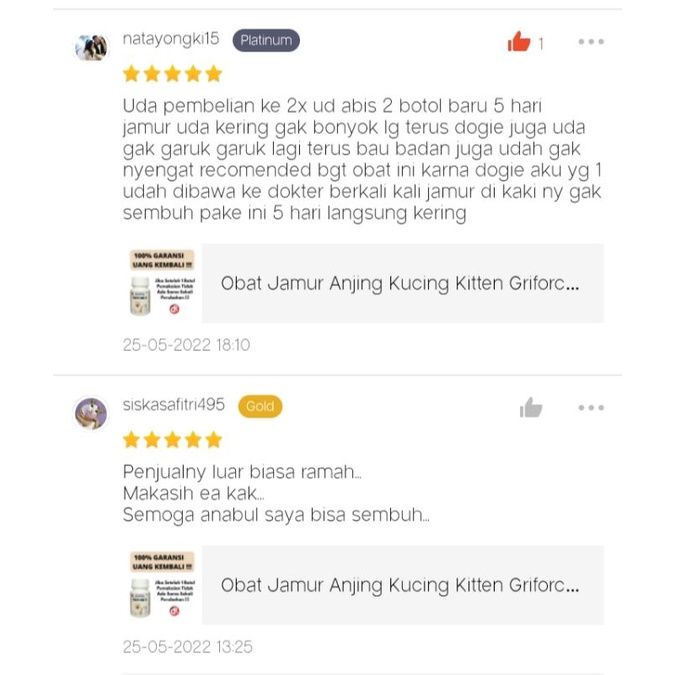
Task: Open product card under siskasafitri495's review
Action: (x=365, y=585)
